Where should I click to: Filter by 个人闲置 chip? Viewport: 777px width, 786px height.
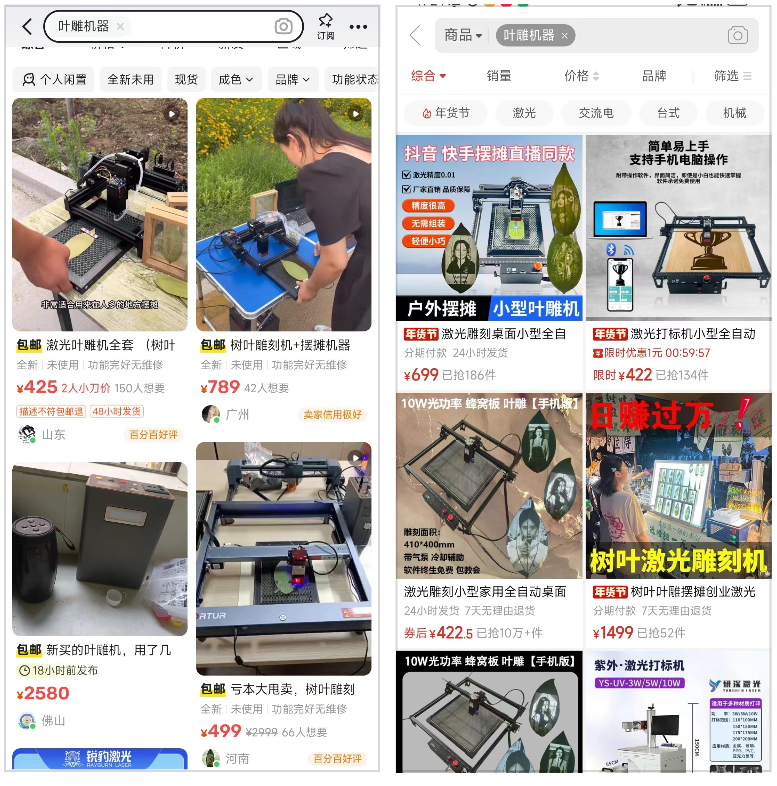click(54, 79)
